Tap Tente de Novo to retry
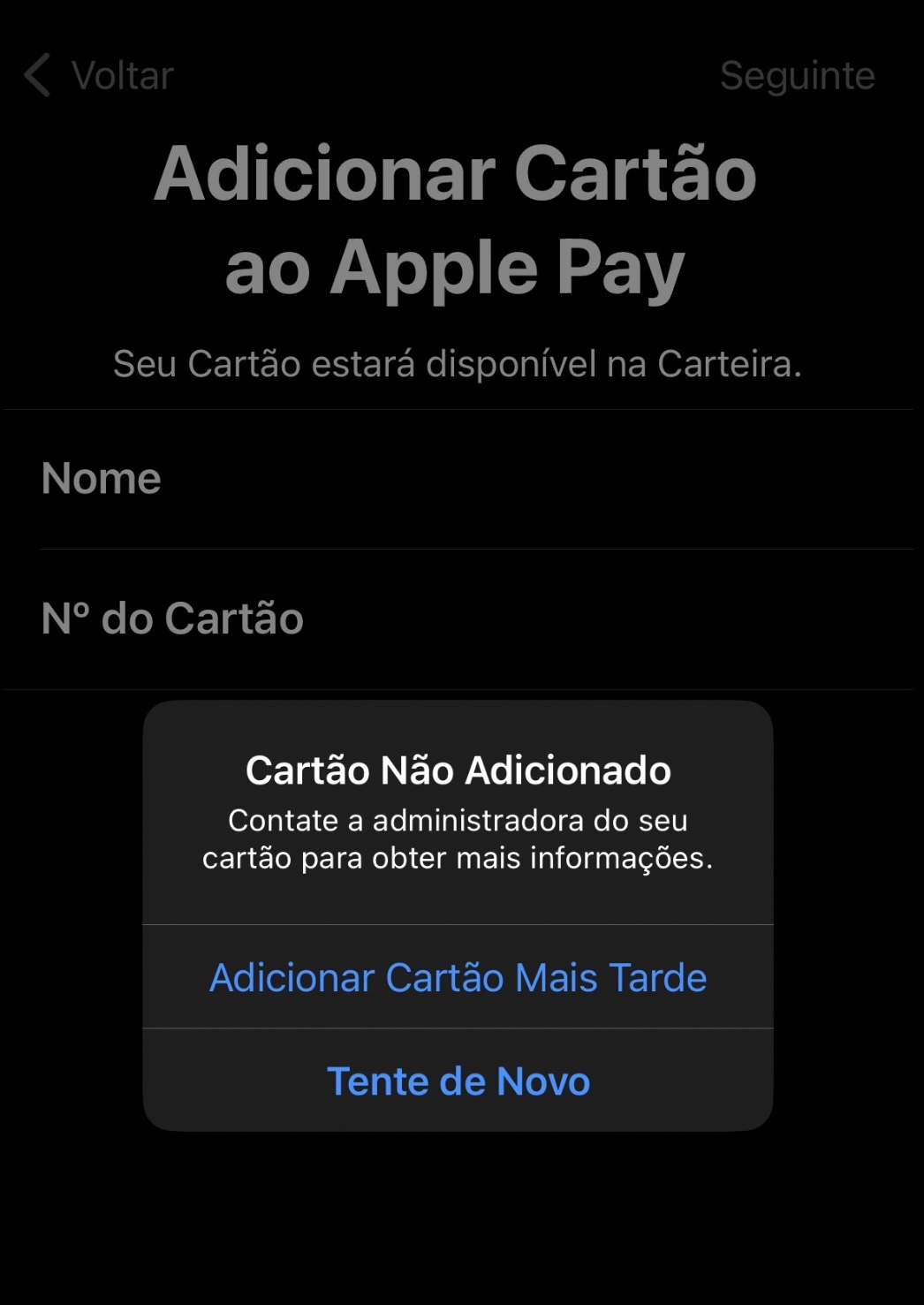 coord(458,1081)
